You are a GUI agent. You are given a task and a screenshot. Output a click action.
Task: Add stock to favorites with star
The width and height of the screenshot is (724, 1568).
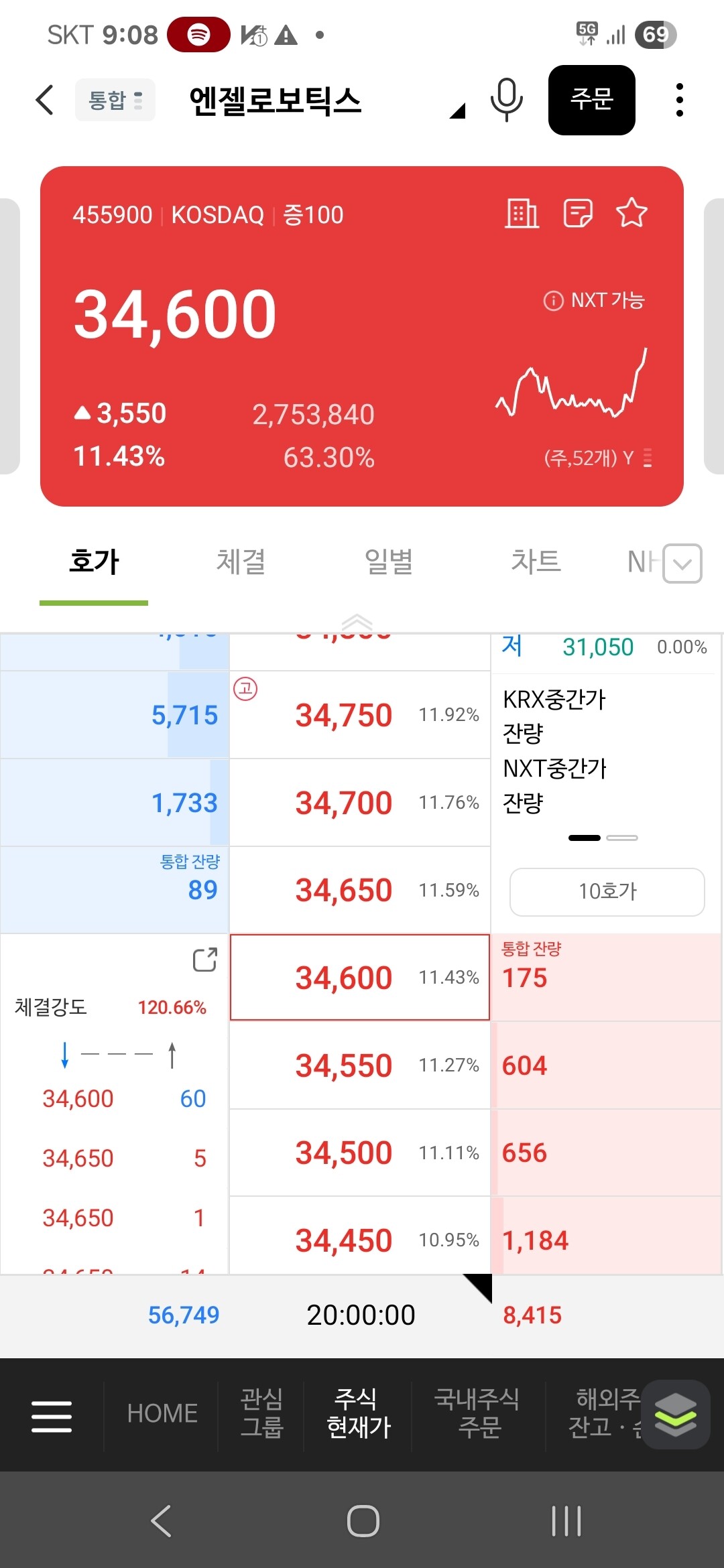pos(631,214)
